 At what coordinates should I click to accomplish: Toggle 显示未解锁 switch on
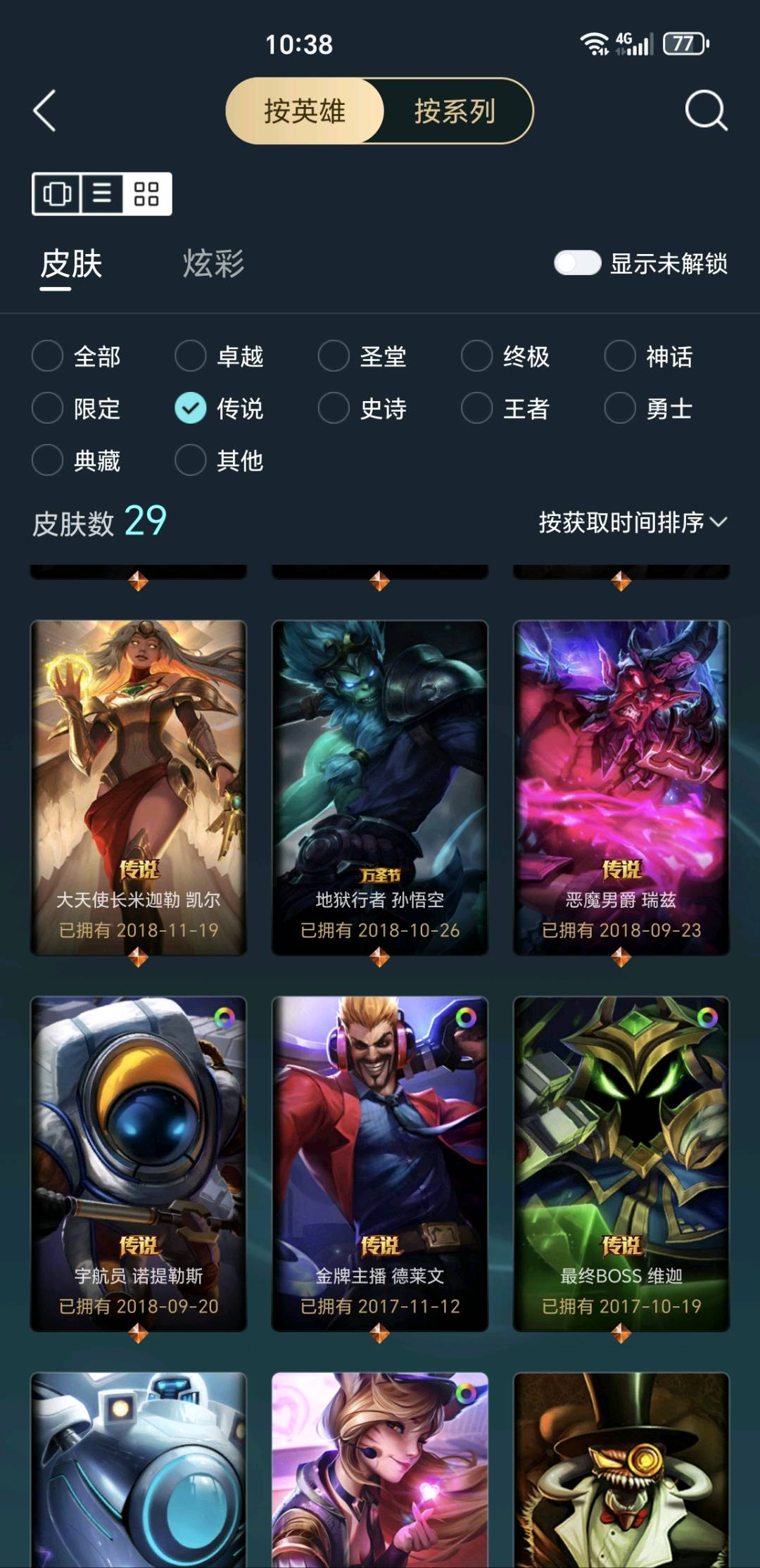coord(577,263)
